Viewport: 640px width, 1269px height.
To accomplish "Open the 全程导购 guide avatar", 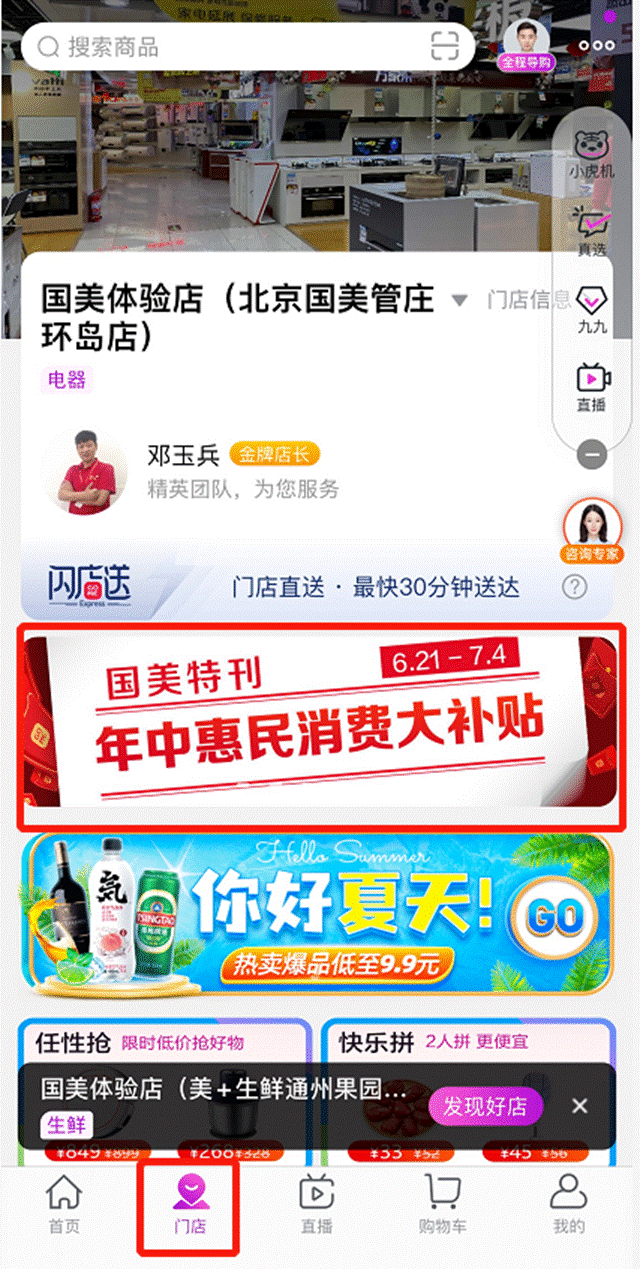I will 526,44.
